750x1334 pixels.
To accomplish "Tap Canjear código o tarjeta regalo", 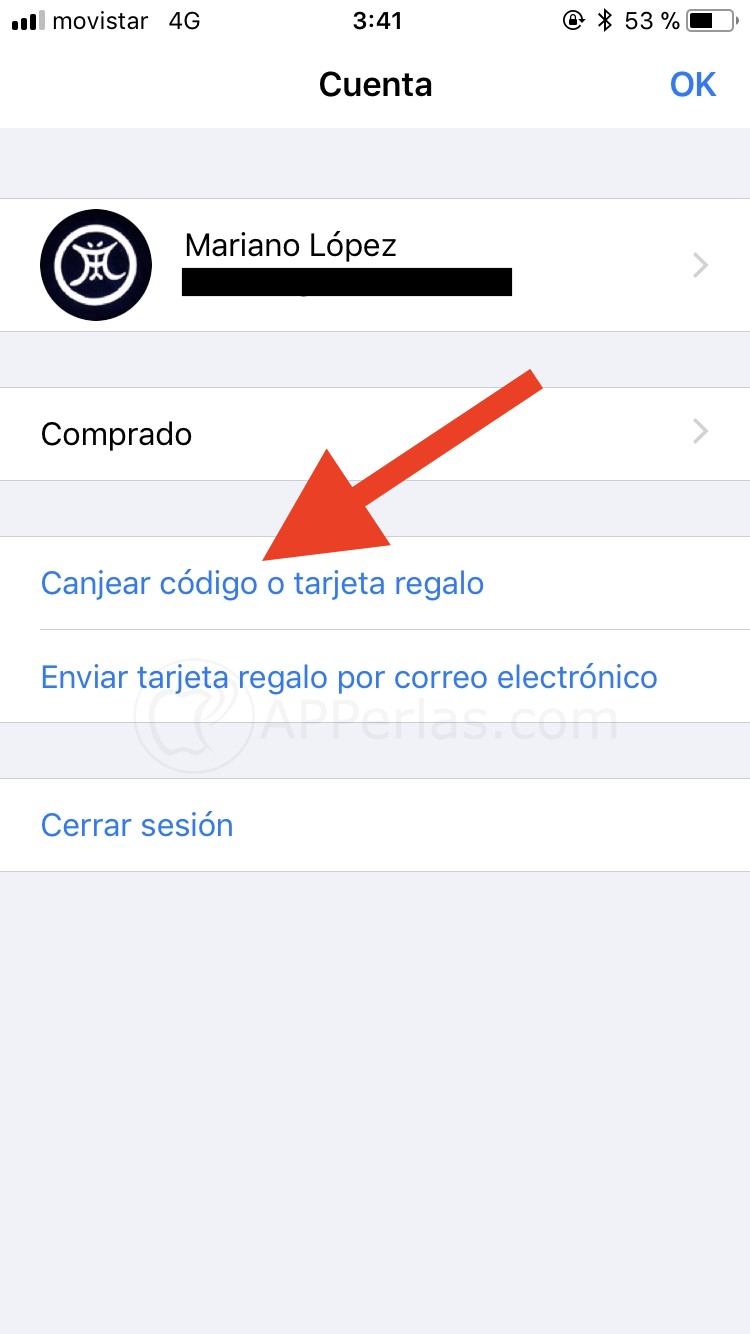I will (262, 583).
